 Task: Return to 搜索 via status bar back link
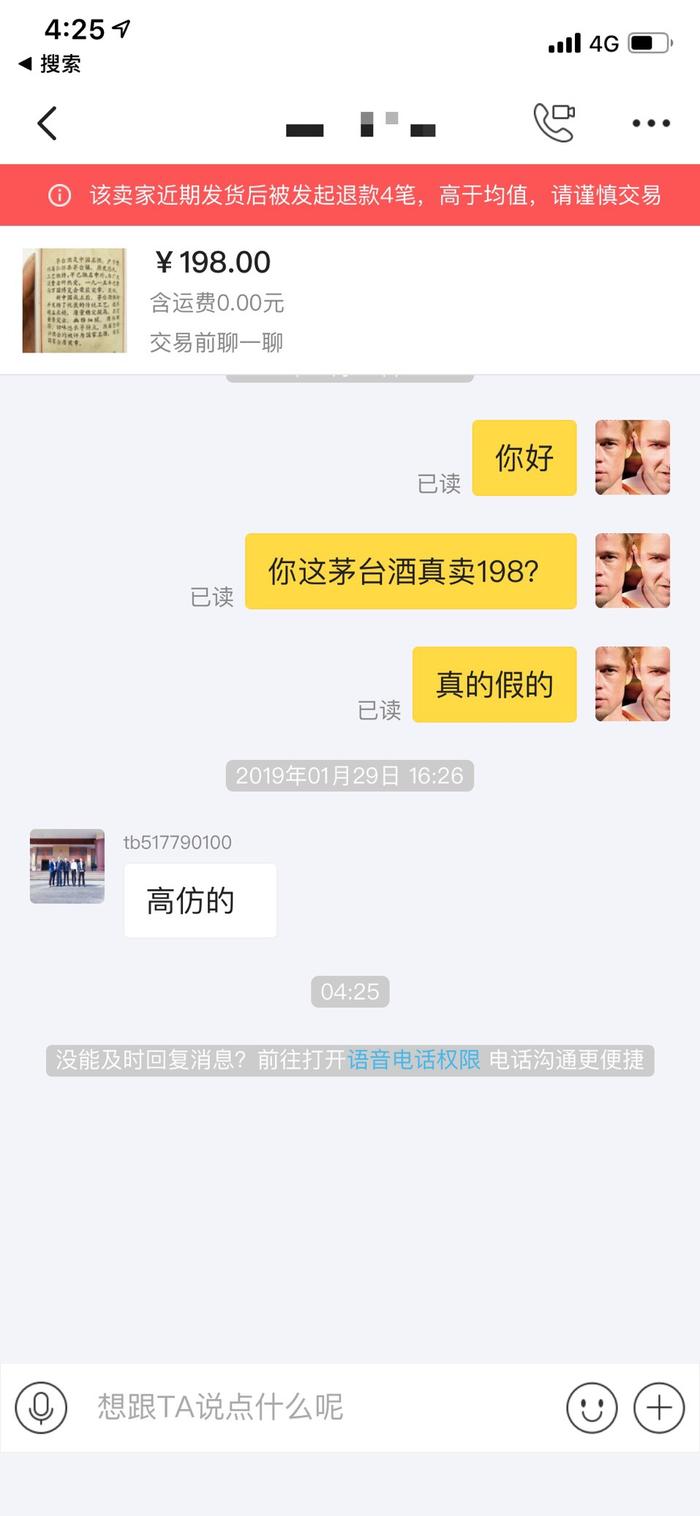50,64
